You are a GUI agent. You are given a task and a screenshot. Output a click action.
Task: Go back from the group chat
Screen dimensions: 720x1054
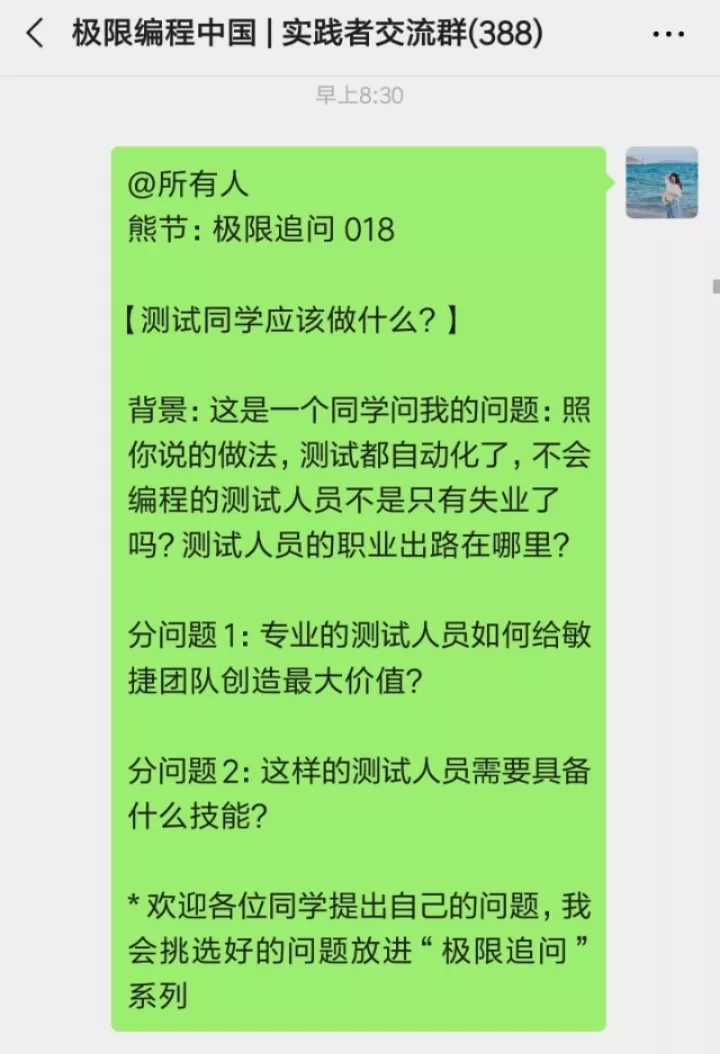[34, 35]
